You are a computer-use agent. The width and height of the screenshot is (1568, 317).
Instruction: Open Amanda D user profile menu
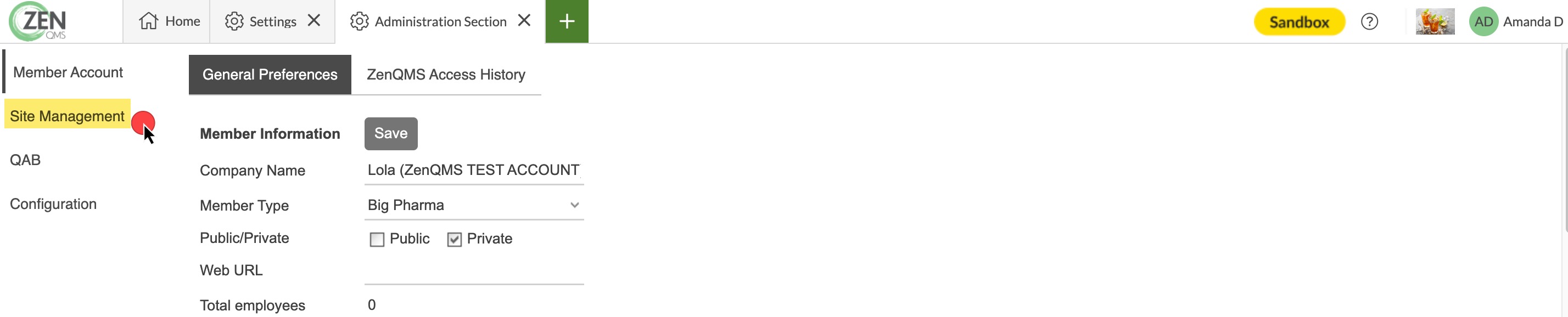(1516, 22)
